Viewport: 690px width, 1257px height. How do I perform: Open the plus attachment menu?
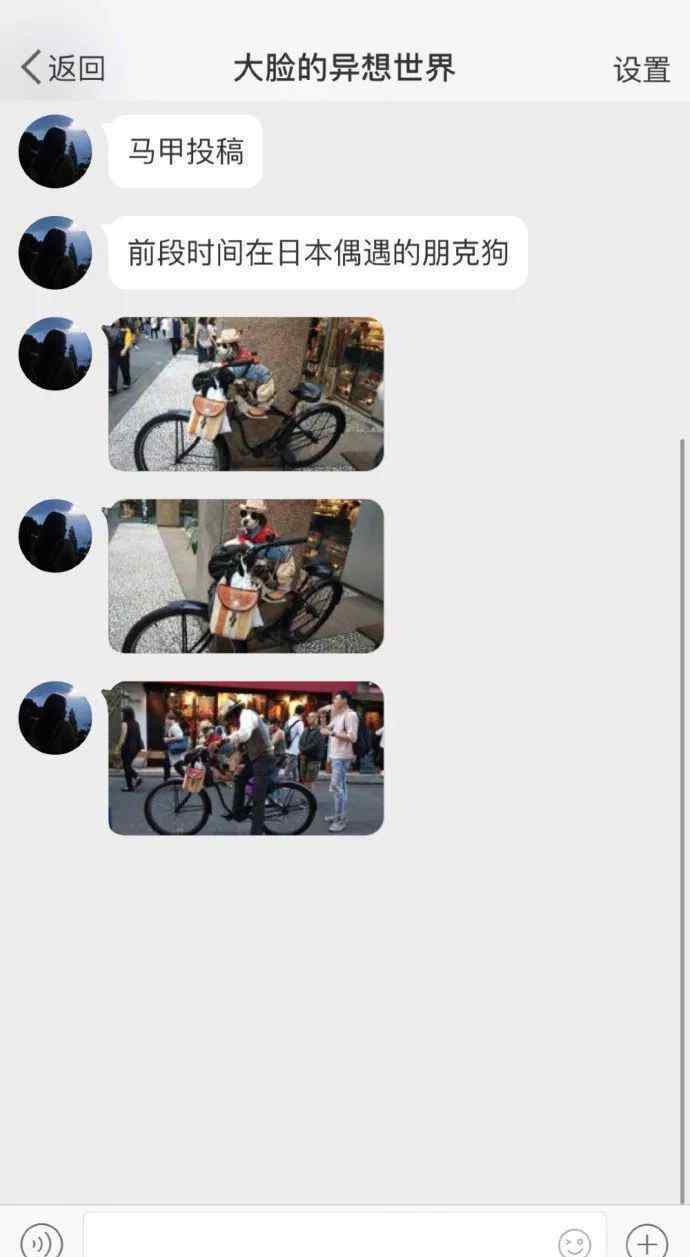click(647, 1241)
